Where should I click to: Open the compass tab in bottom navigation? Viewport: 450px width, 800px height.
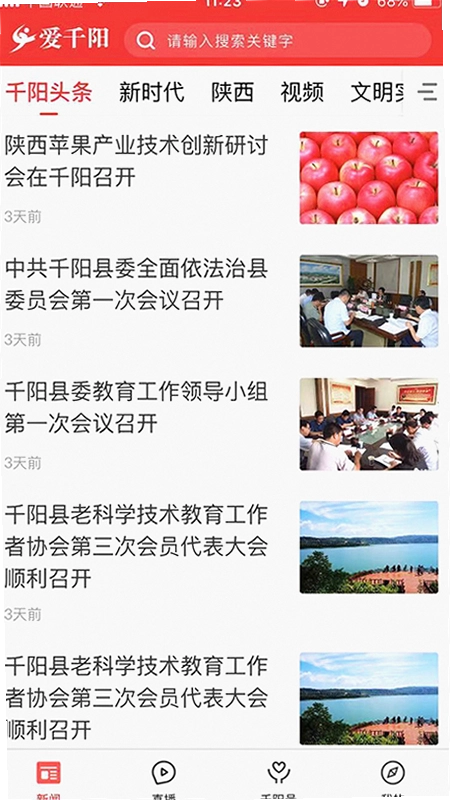point(392,778)
